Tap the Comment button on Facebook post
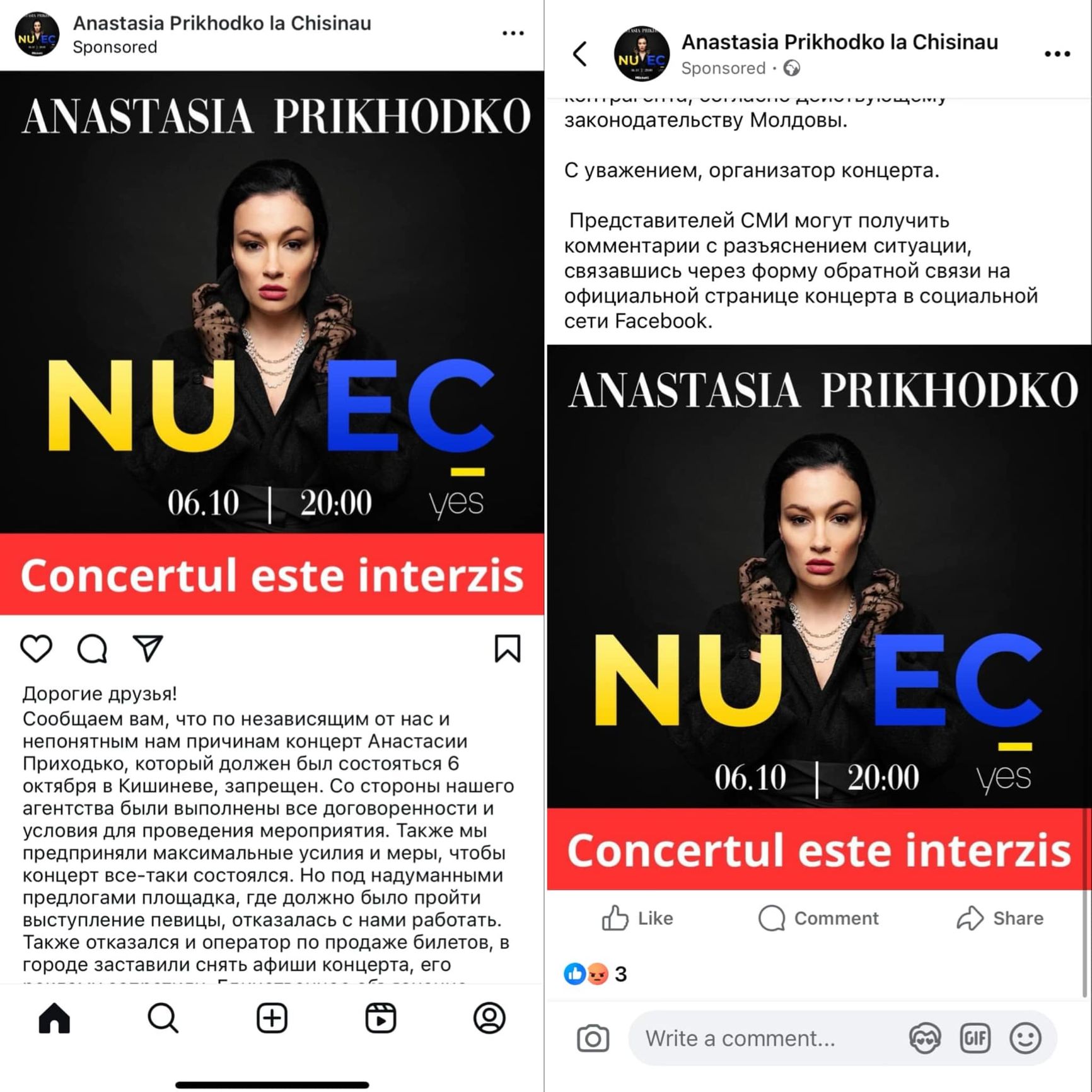 point(818,918)
